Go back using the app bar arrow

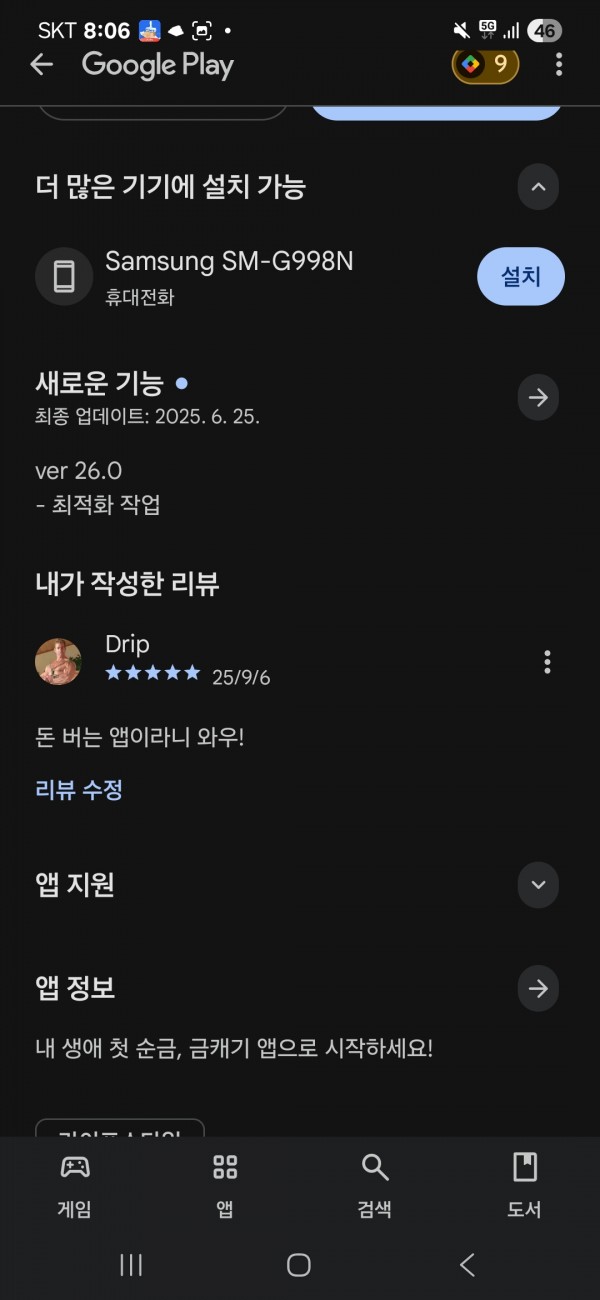click(41, 65)
